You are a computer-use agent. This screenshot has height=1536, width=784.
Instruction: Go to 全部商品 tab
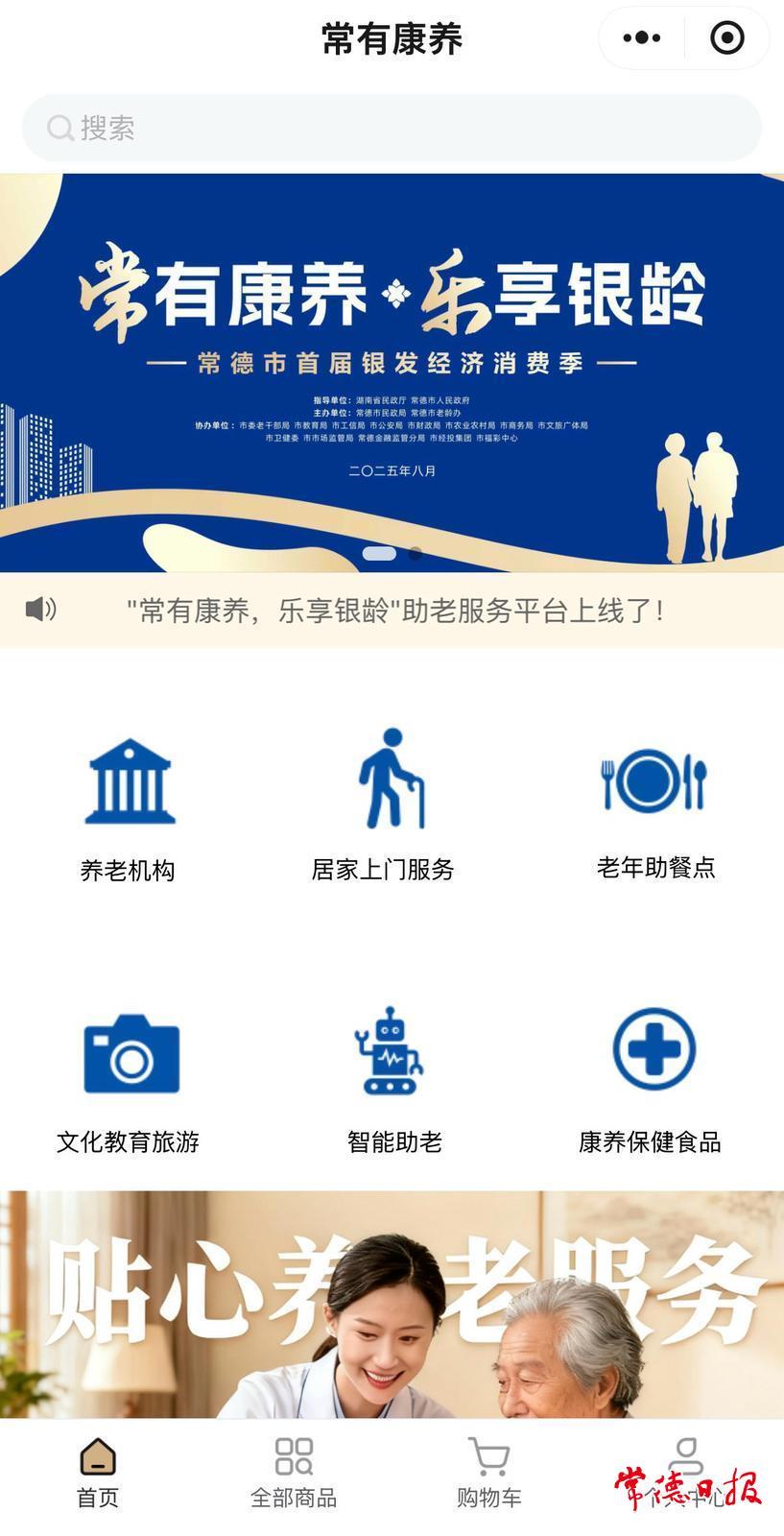click(x=294, y=1474)
